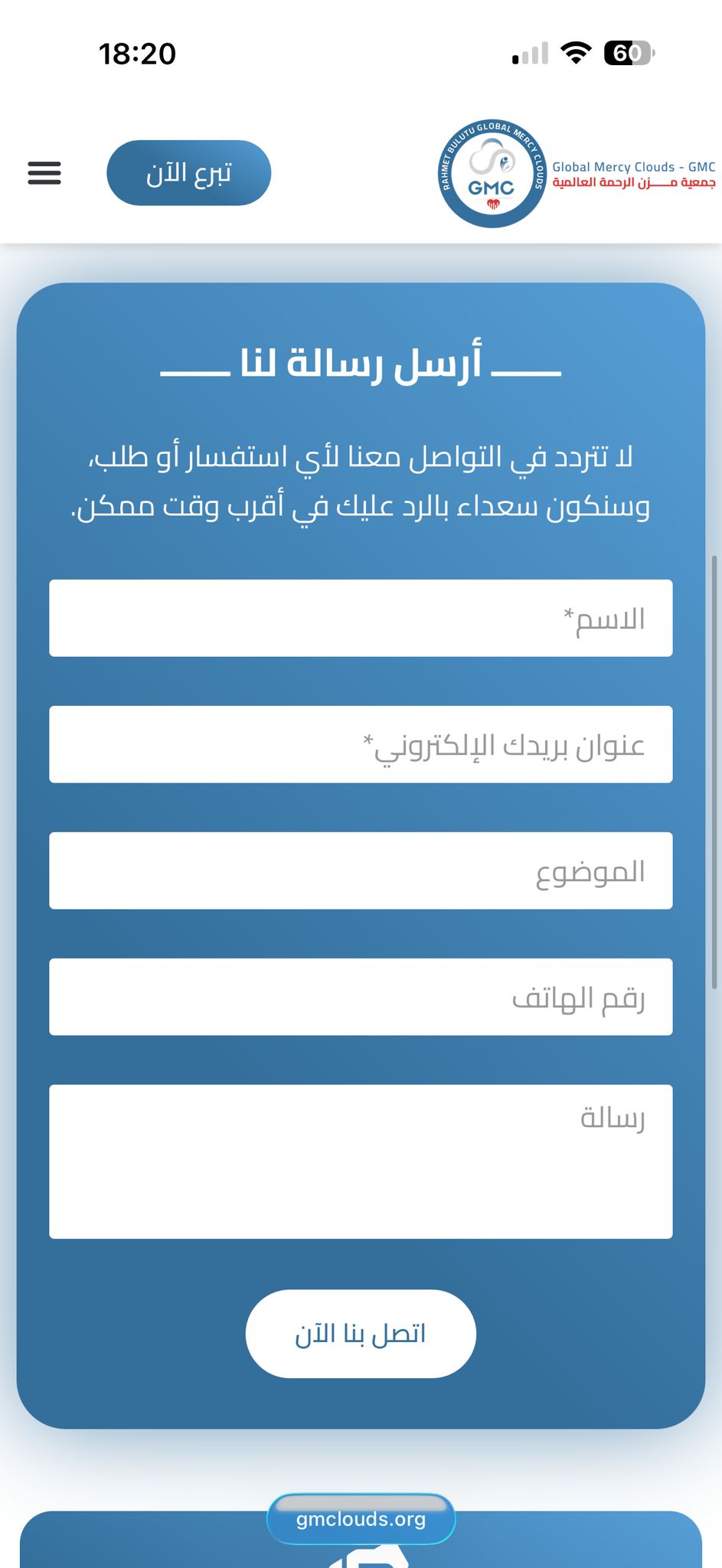Tap the الموضوع subject field

pyautogui.click(x=361, y=871)
